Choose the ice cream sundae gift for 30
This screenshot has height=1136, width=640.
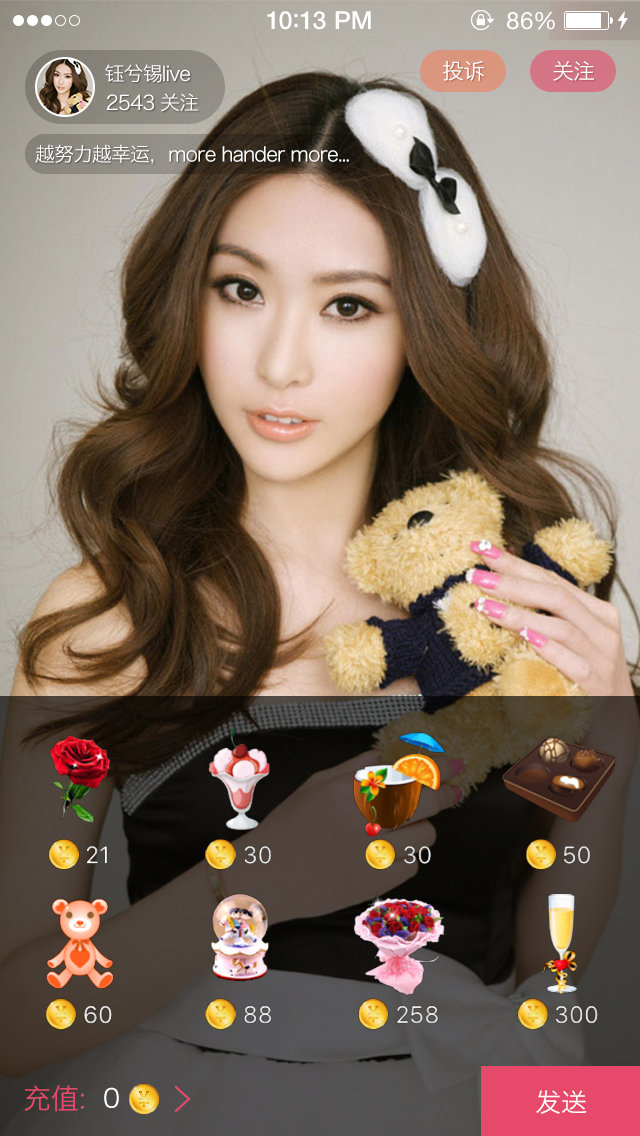[x=238, y=781]
